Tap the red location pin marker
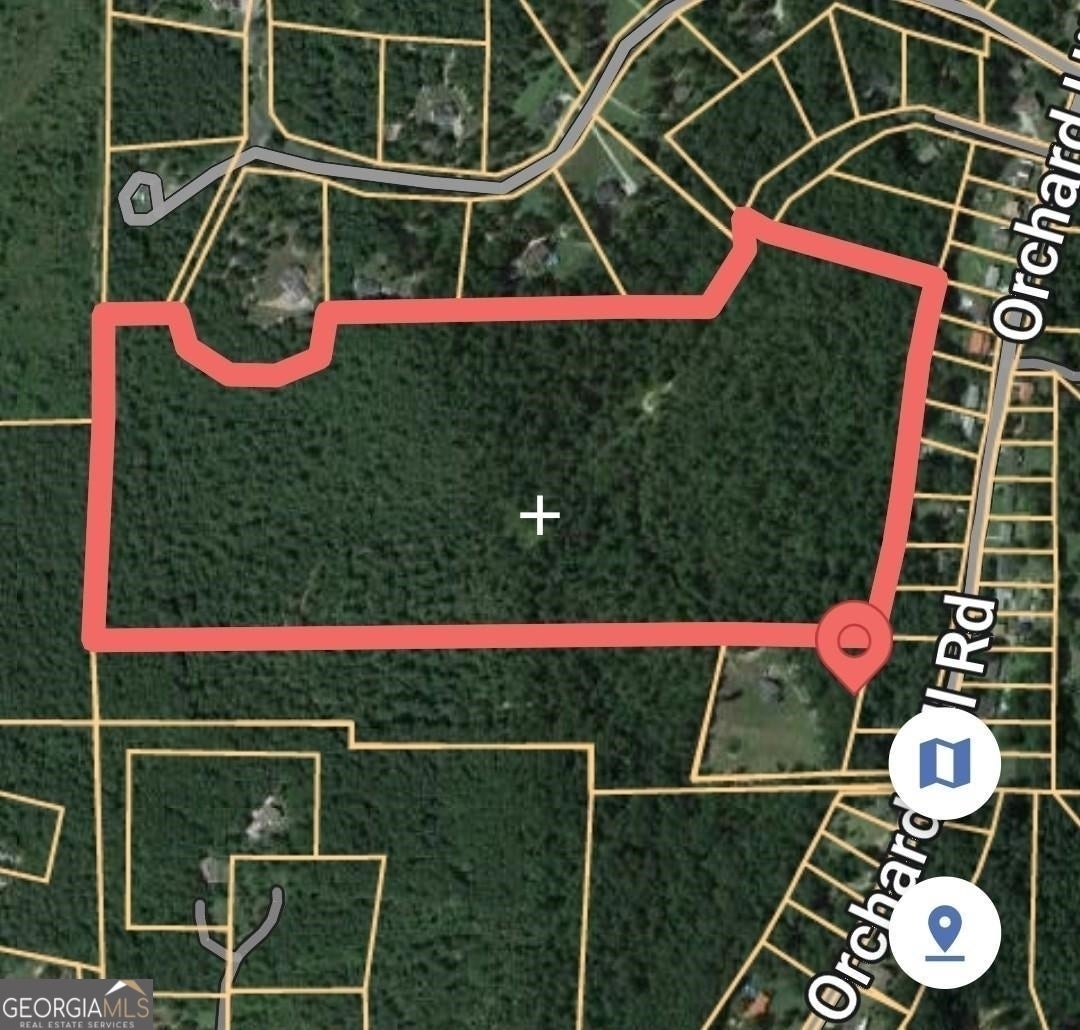This screenshot has height=1030, width=1080. click(x=853, y=643)
